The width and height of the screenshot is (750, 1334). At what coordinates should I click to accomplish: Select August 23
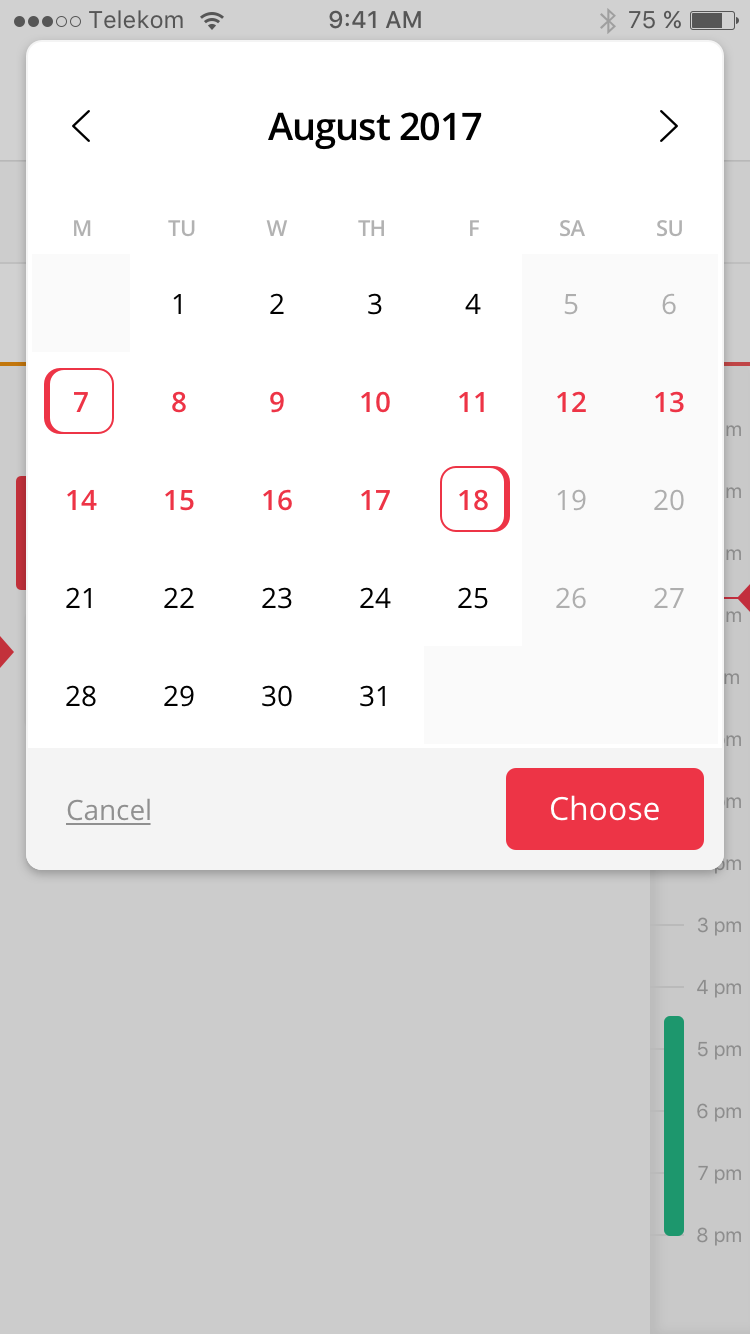point(277,598)
